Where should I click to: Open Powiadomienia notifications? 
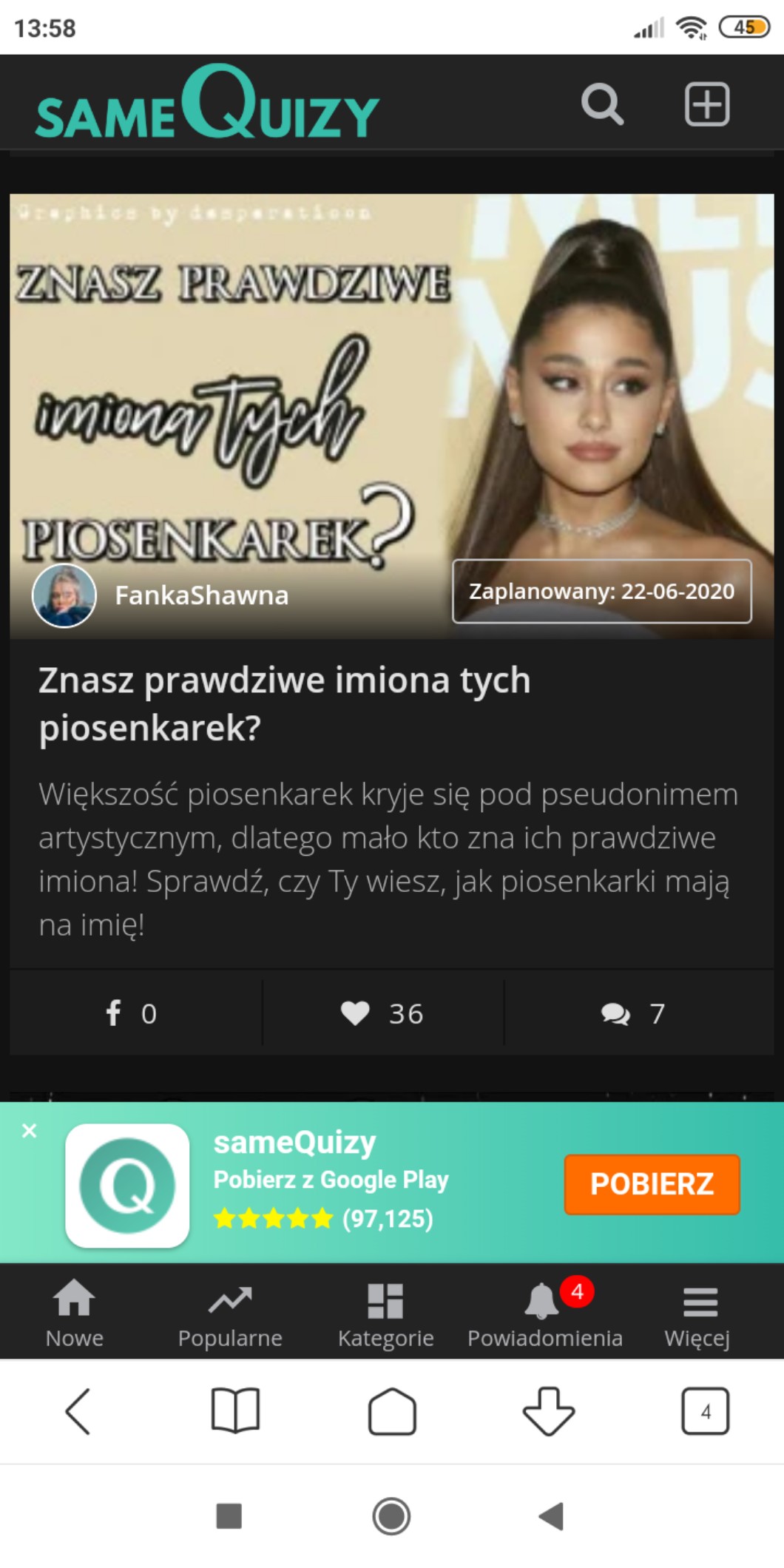tap(545, 1314)
